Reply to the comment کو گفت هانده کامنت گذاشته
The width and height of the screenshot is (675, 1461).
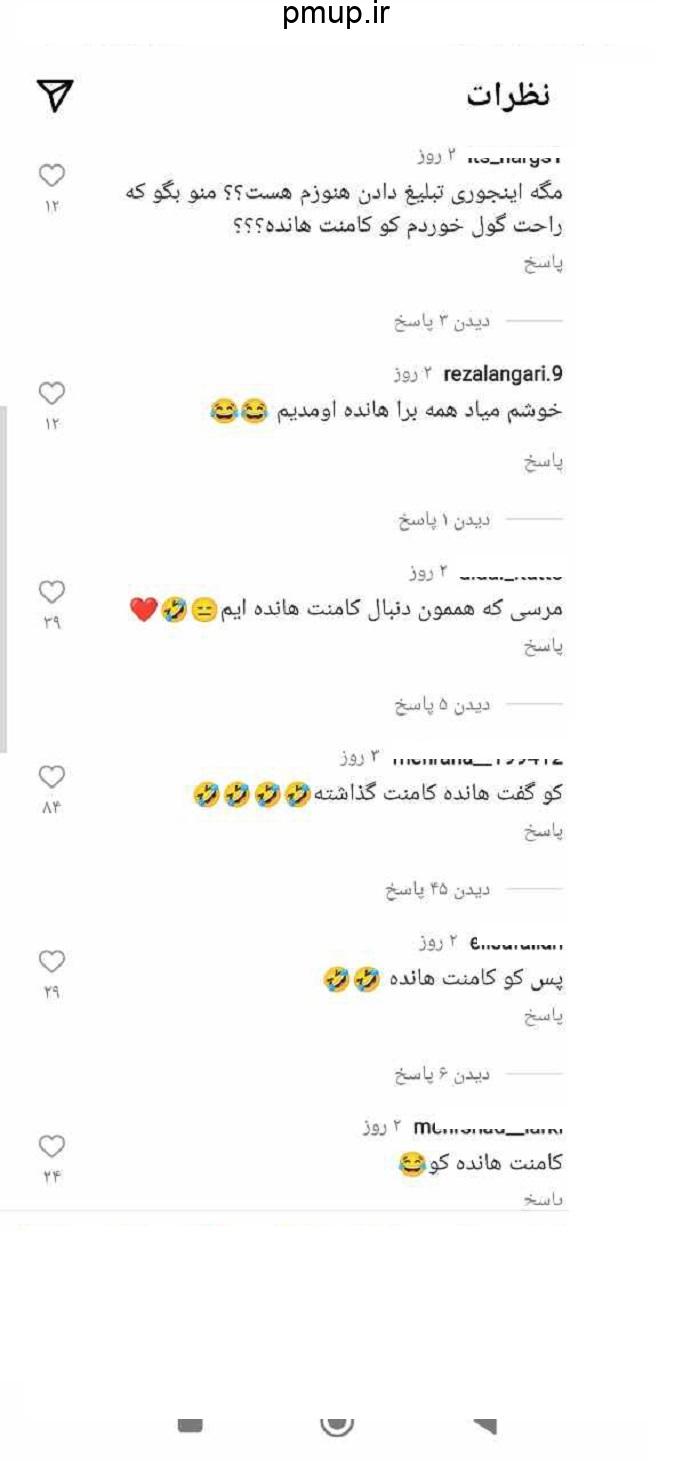544,832
